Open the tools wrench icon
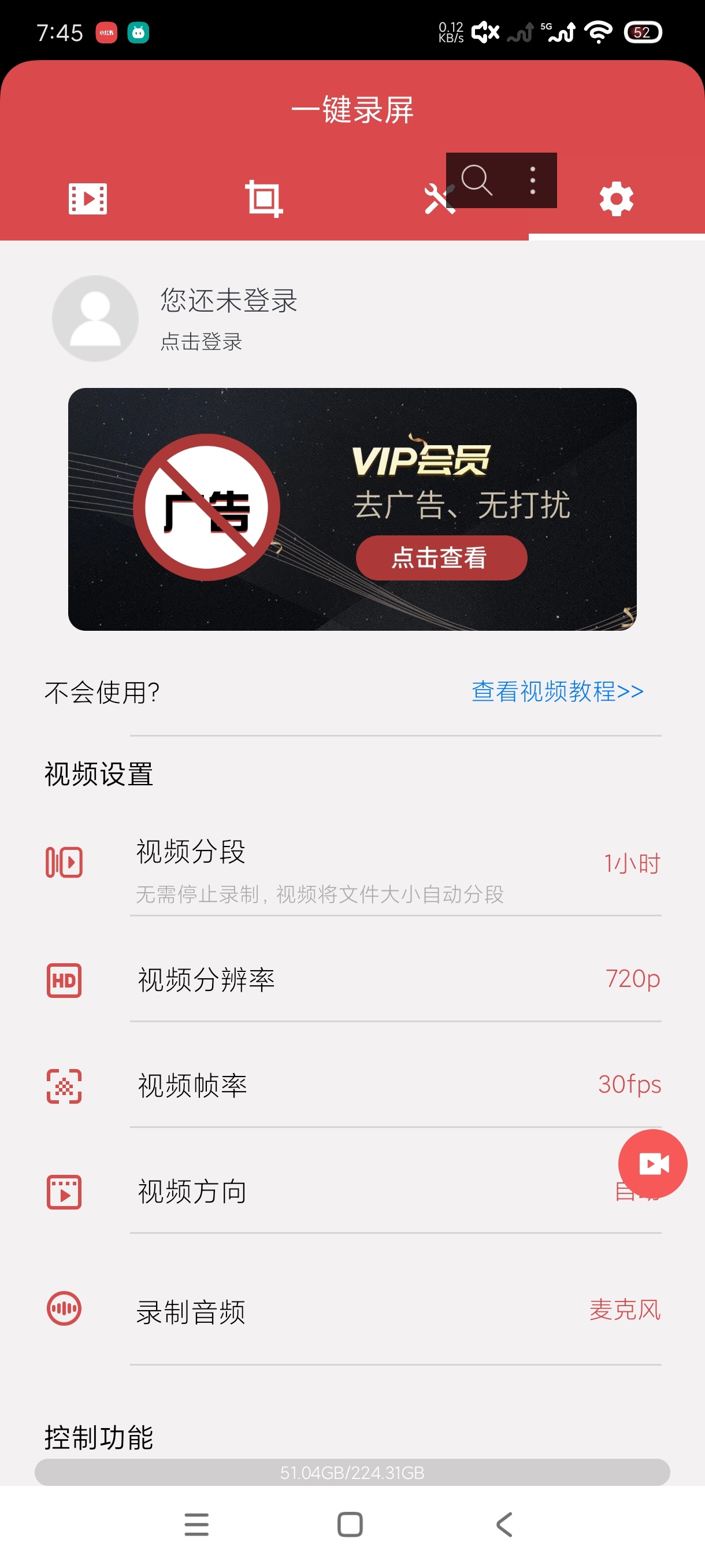The height and width of the screenshot is (1568, 705). 441,198
